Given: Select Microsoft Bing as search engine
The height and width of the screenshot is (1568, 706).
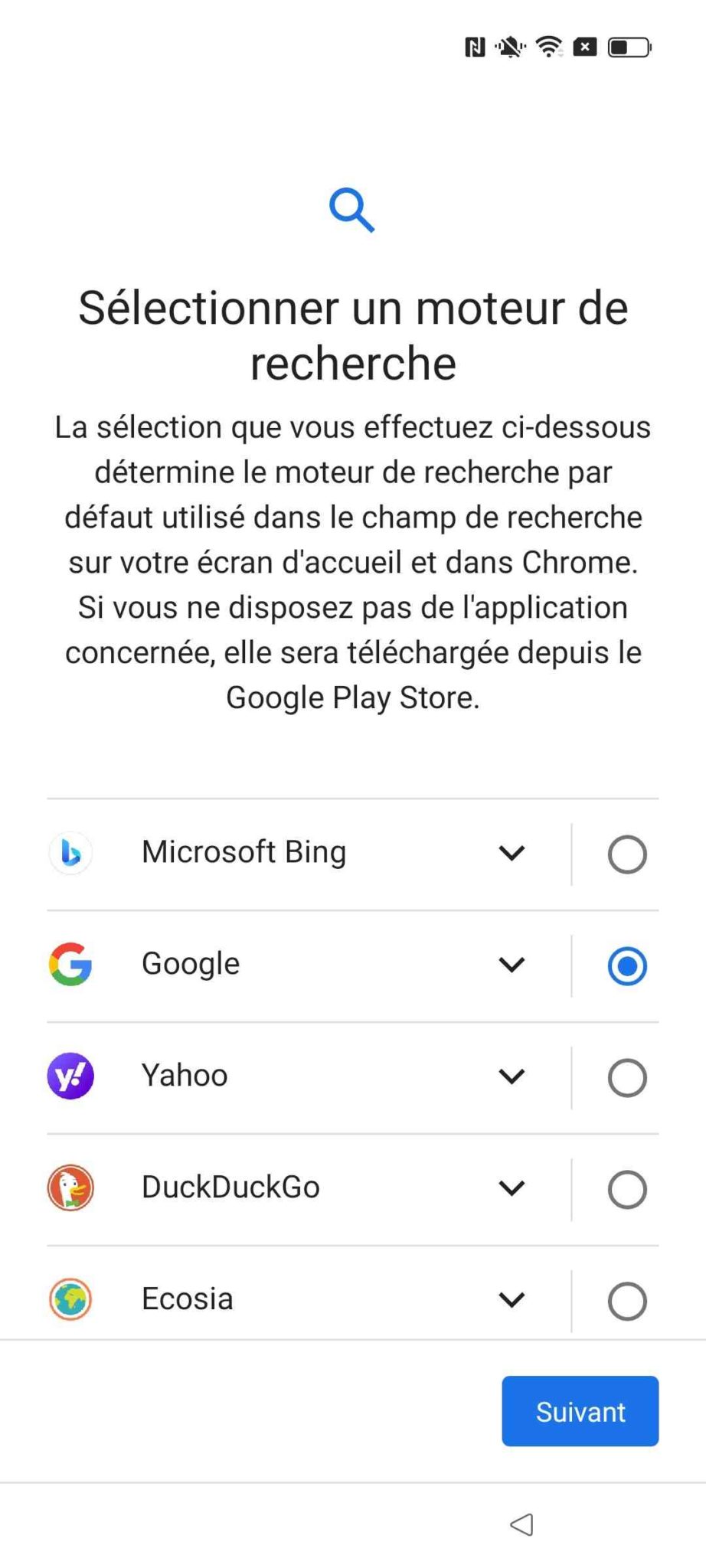Looking at the screenshot, I should (x=626, y=854).
